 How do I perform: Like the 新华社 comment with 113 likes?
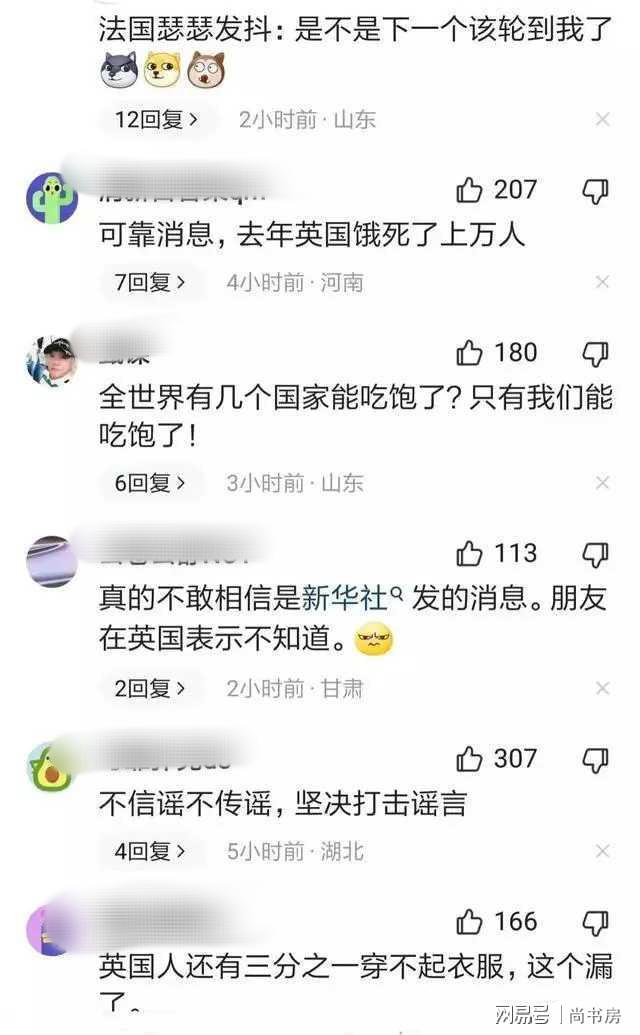(470, 554)
